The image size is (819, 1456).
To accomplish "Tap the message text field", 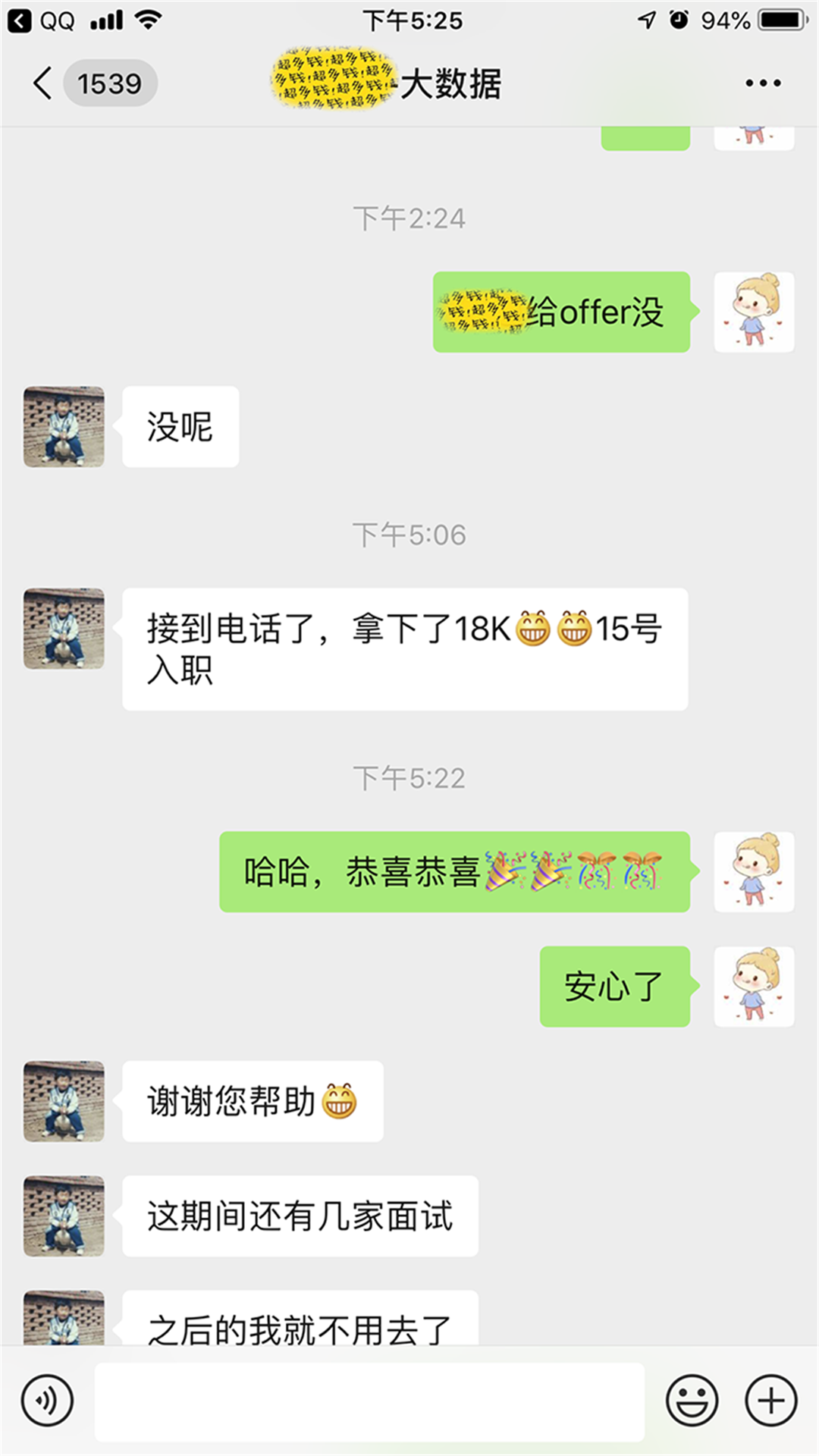I will (369, 1401).
